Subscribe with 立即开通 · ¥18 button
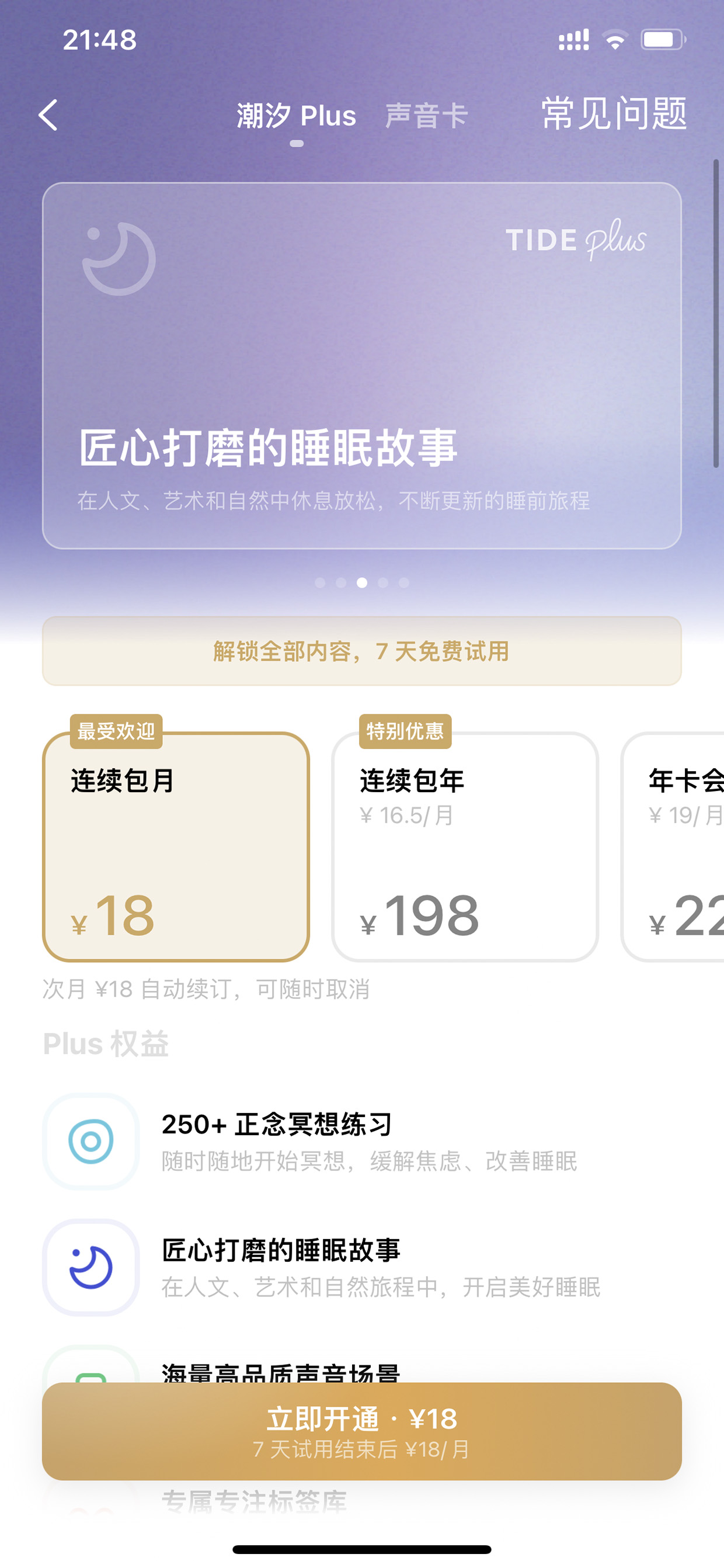Screen dimensions: 724x1568 [x=361, y=1431]
